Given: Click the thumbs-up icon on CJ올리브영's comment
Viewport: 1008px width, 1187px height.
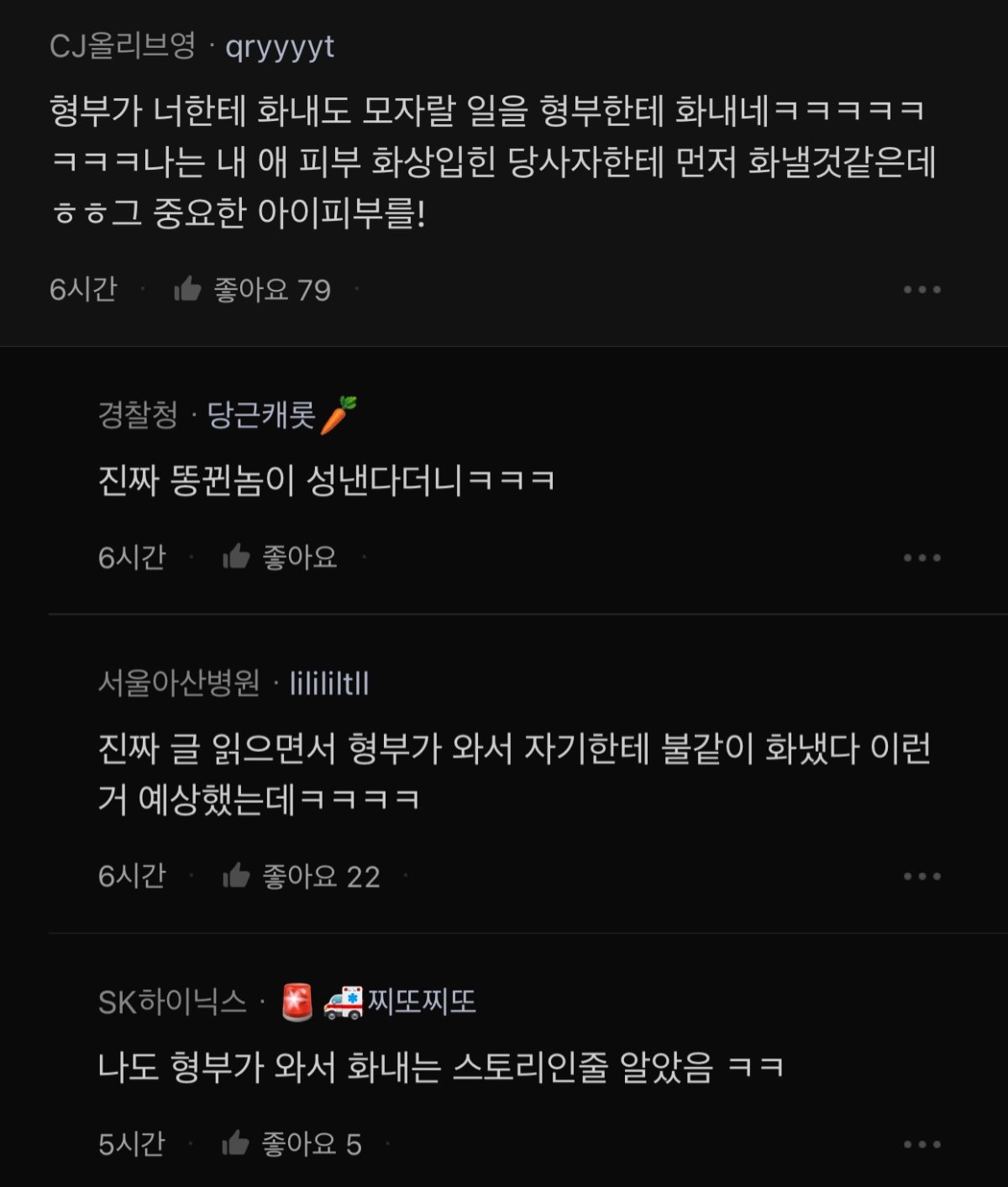Looking at the screenshot, I should click(x=186, y=289).
